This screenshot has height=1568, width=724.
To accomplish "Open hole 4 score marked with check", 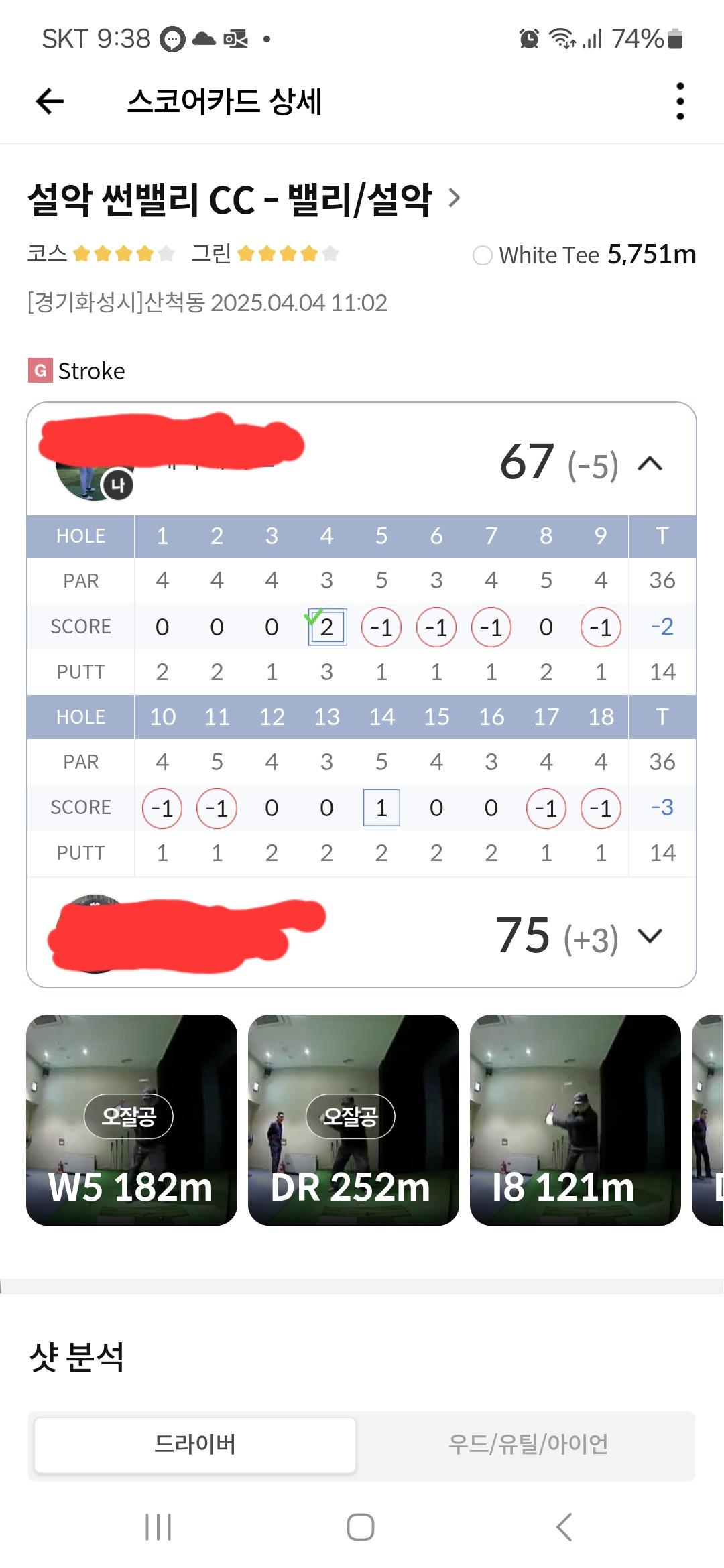I will 326,627.
